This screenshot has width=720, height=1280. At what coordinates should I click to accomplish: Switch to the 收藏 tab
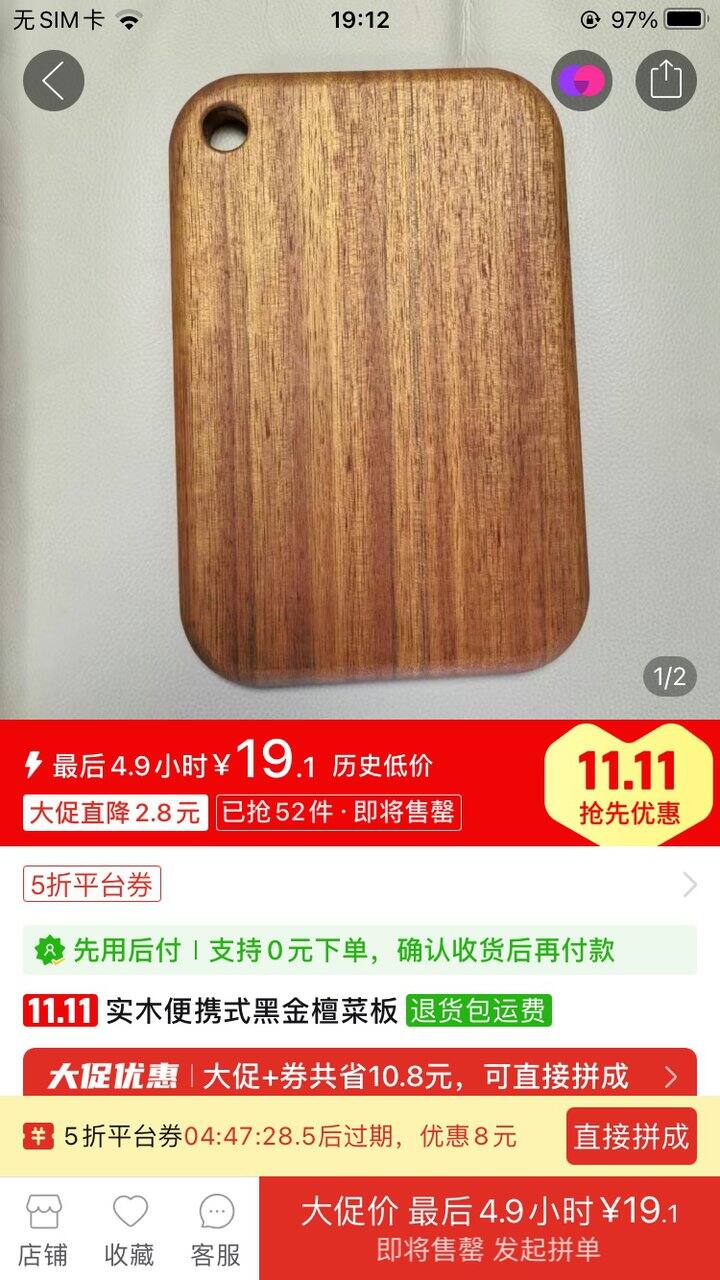tap(126, 1240)
